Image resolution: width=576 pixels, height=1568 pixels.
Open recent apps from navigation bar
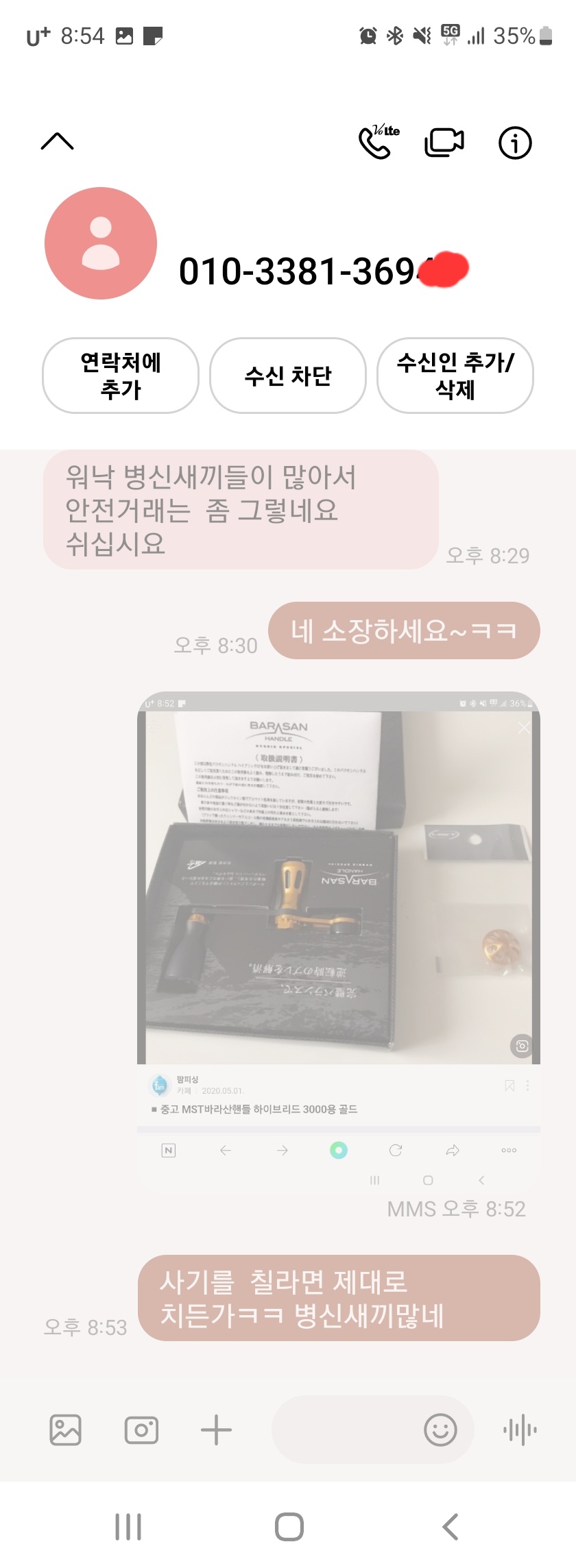coord(128,1527)
